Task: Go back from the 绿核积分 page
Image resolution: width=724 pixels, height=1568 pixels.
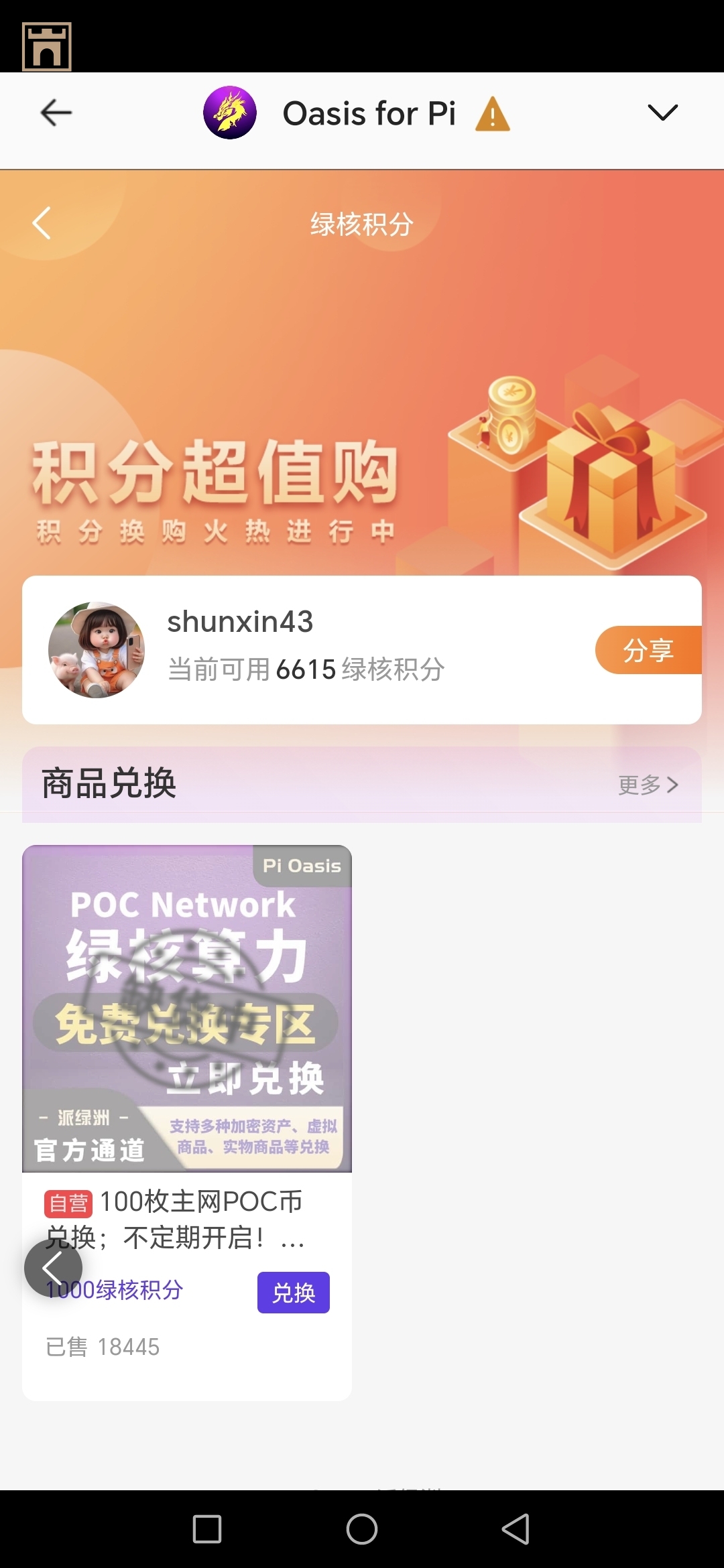Action: coord(42,223)
